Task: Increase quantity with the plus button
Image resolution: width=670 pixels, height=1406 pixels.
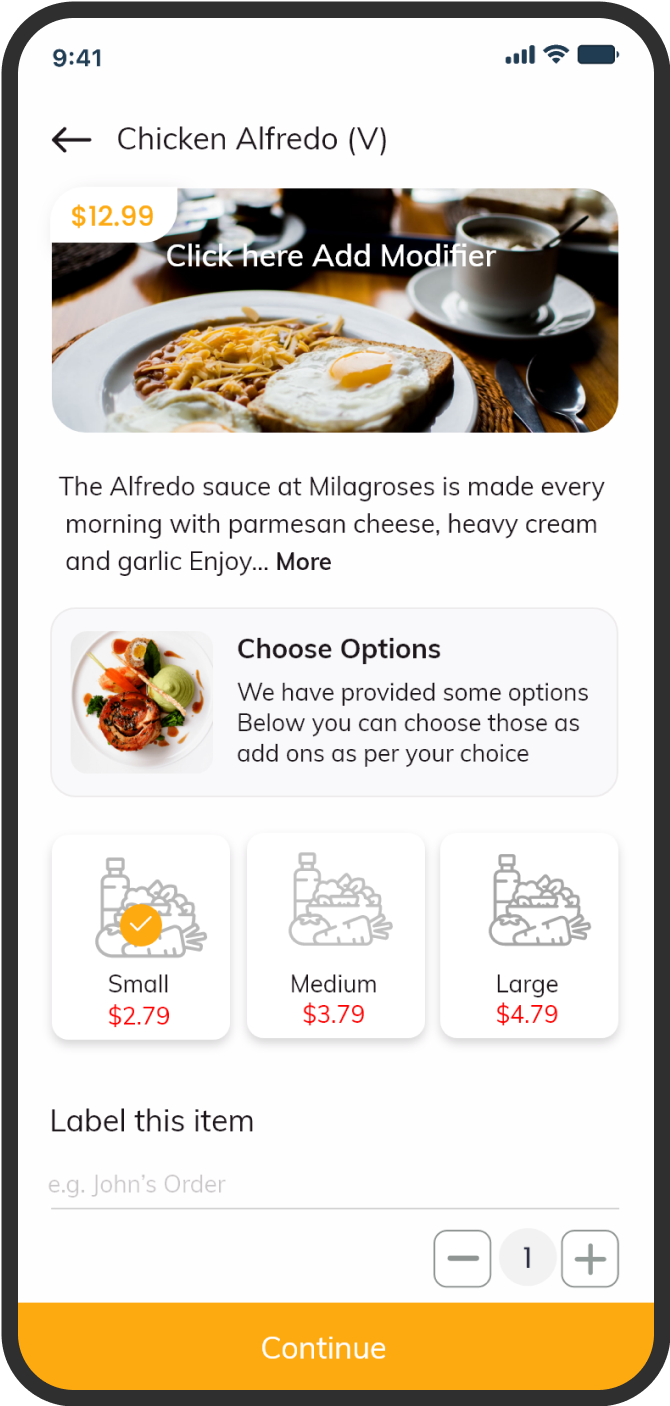Action: point(590,1258)
